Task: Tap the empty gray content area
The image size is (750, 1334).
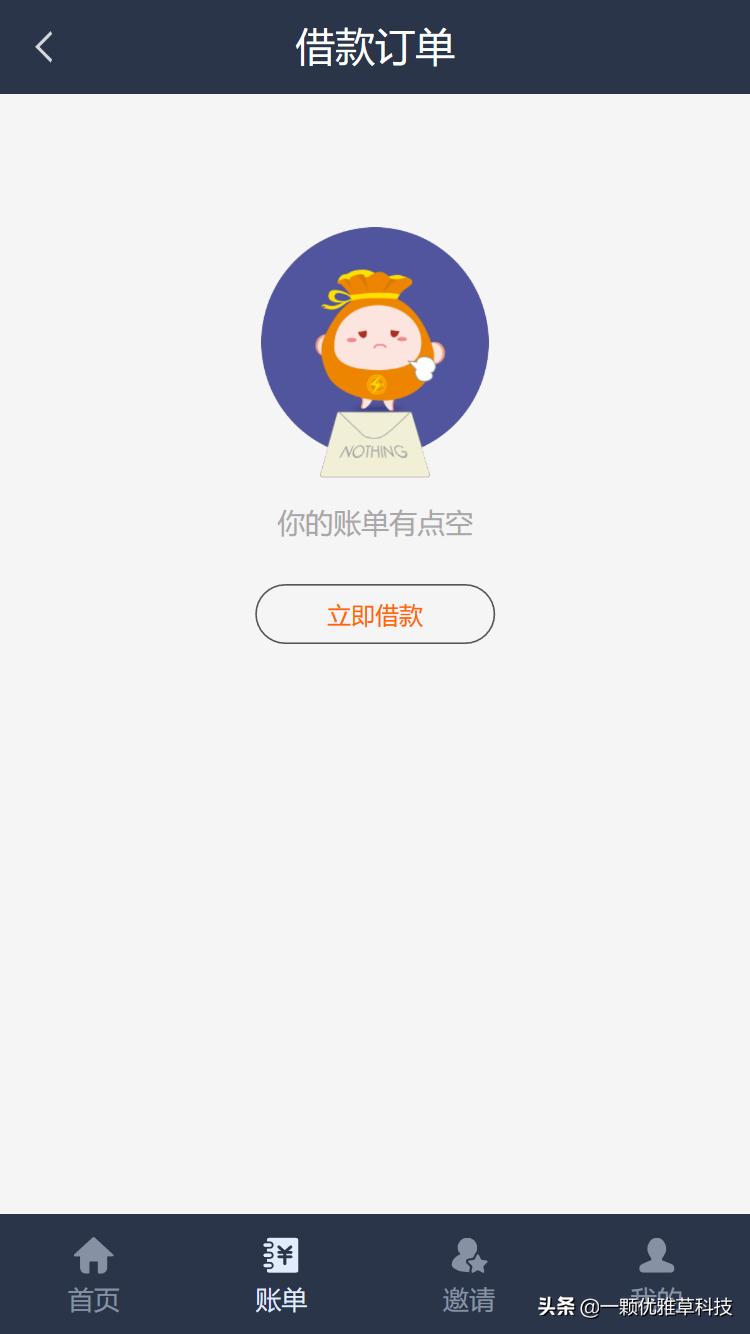Action: (x=375, y=900)
